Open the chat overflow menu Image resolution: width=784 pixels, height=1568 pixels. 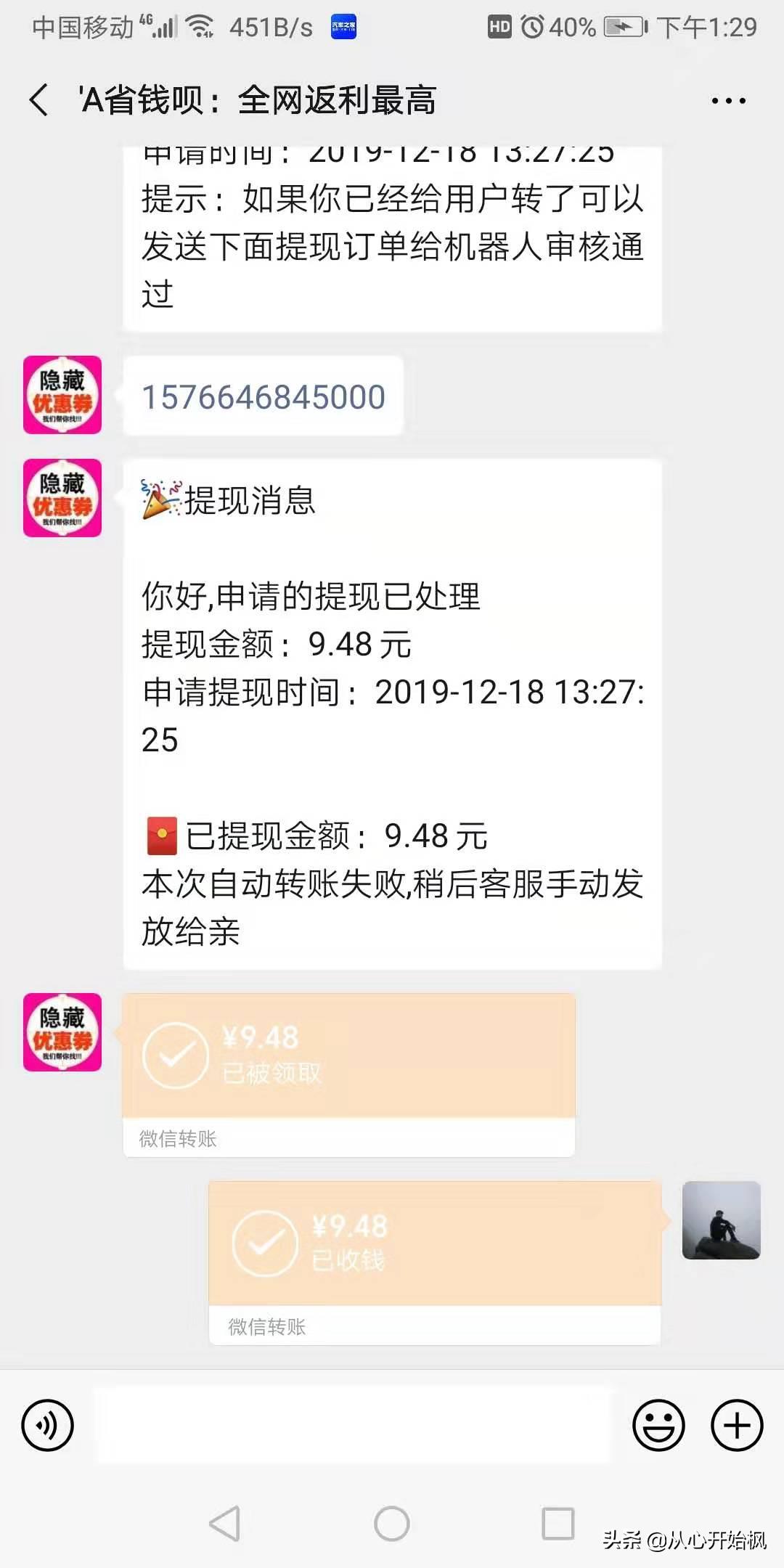(x=728, y=101)
